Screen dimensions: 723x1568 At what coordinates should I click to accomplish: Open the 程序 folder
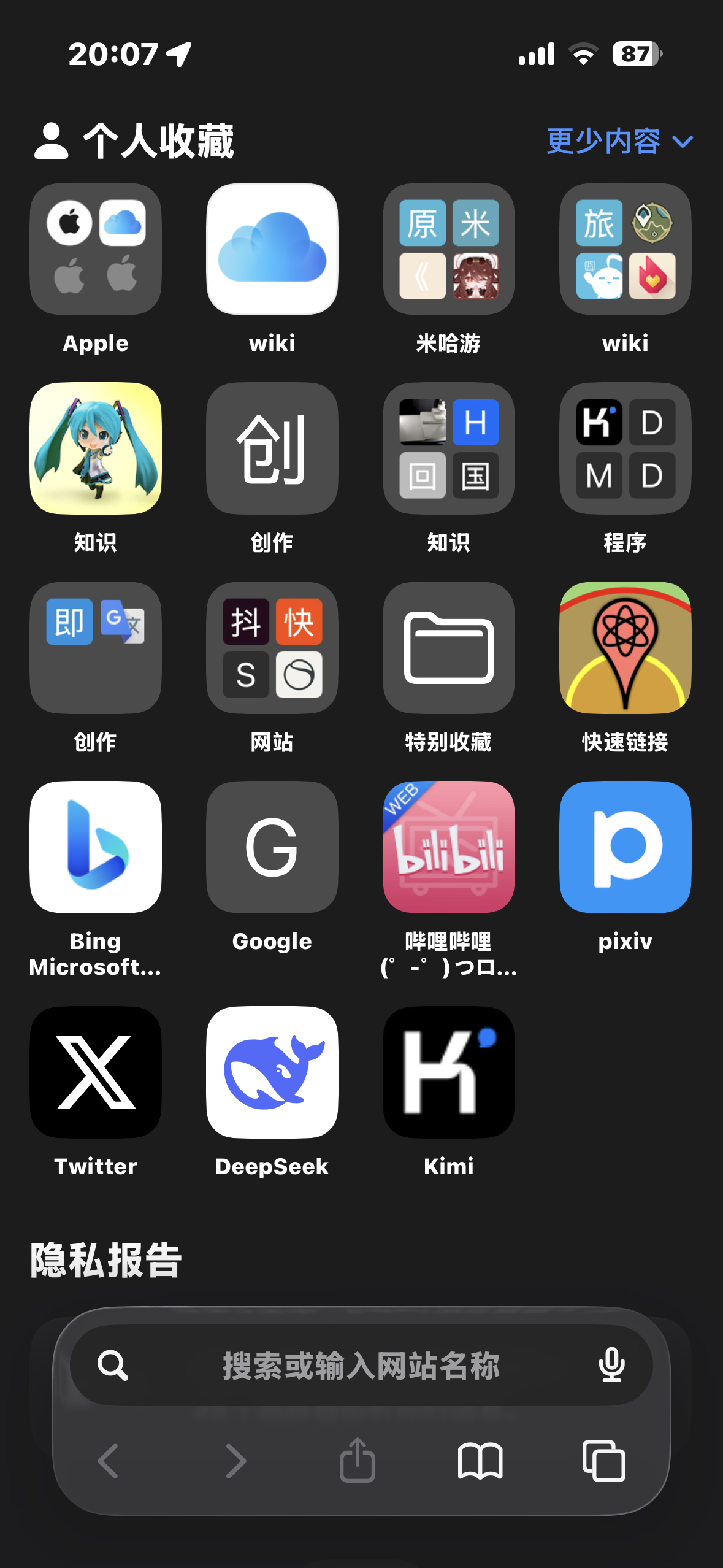click(x=625, y=448)
